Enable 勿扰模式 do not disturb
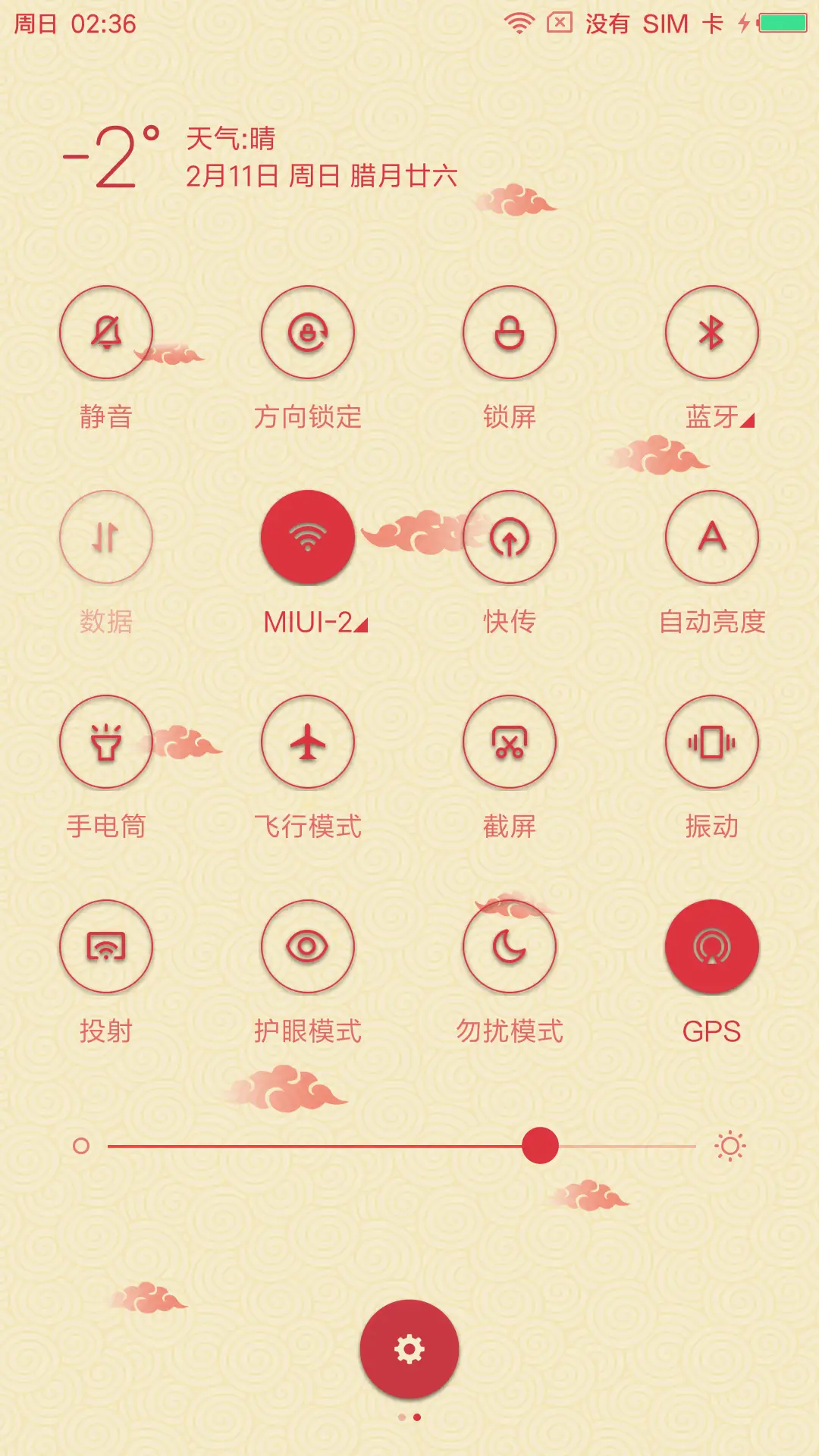 (x=510, y=947)
